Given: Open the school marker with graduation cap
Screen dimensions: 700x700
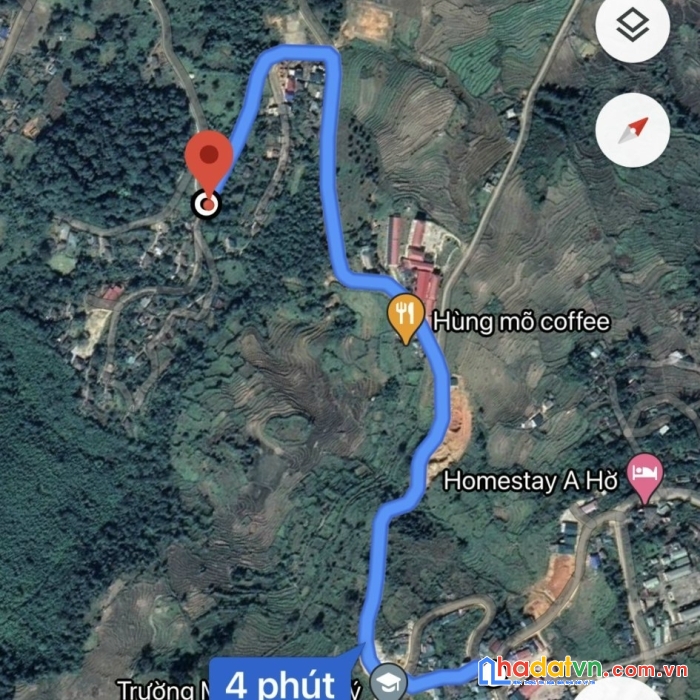Looking at the screenshot, I should click(x=385, y=682).
